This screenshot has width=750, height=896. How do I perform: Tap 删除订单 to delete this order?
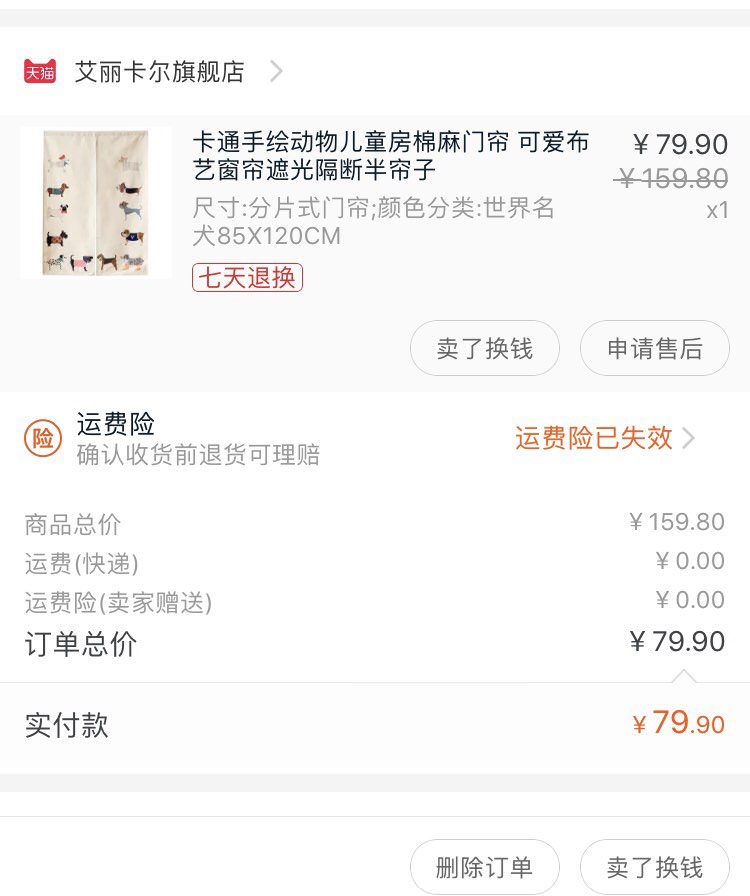pos(485,866)
